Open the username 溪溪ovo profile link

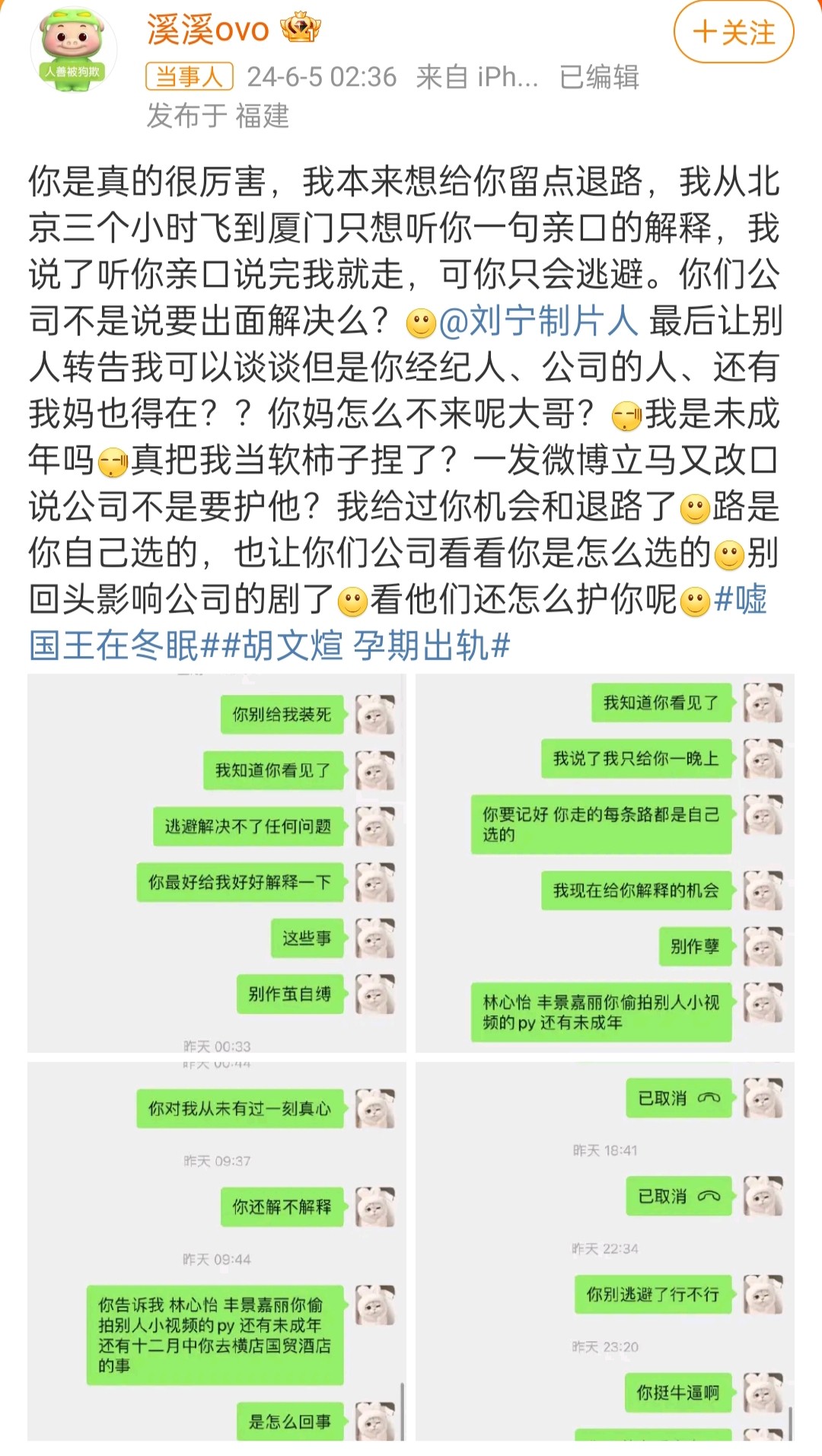[208, 30]
